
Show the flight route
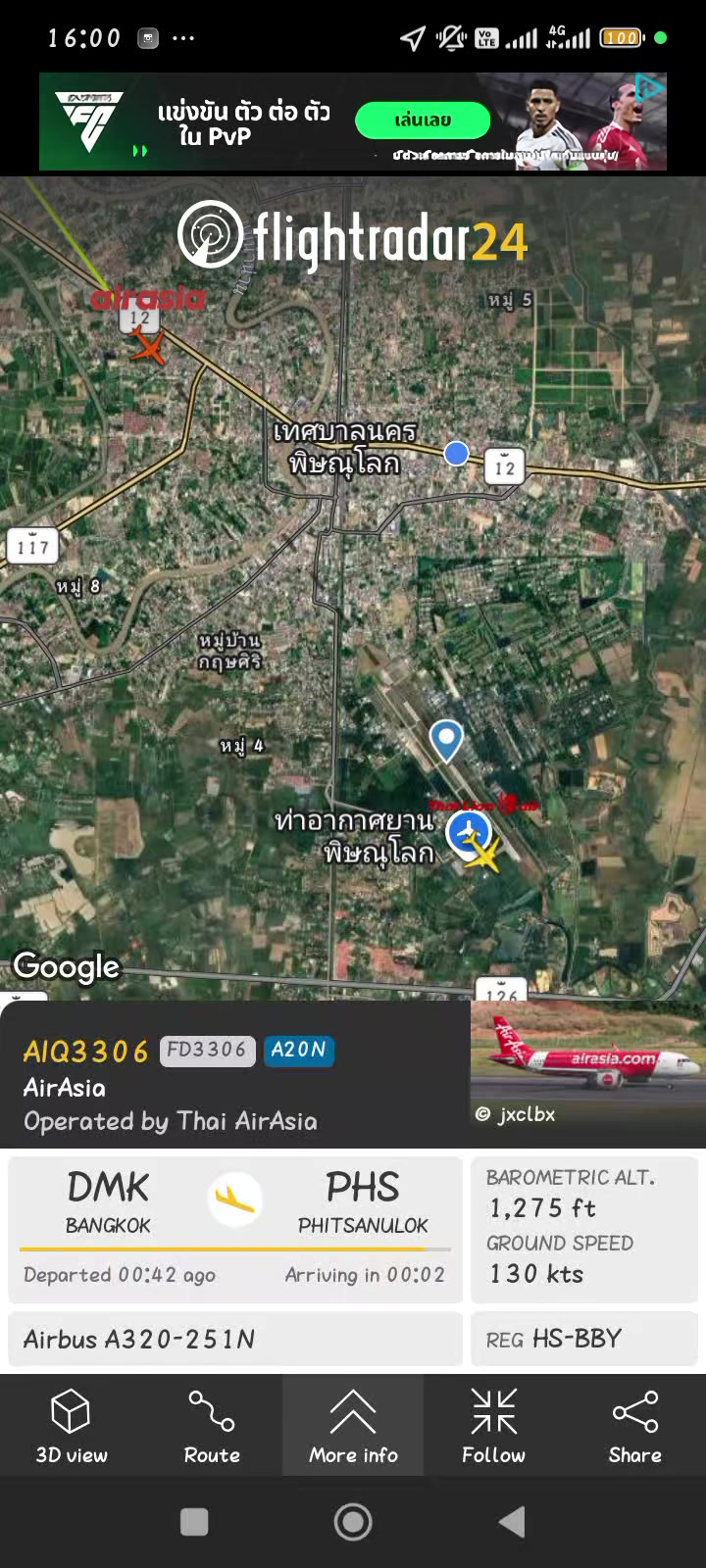pos(212,1425)
